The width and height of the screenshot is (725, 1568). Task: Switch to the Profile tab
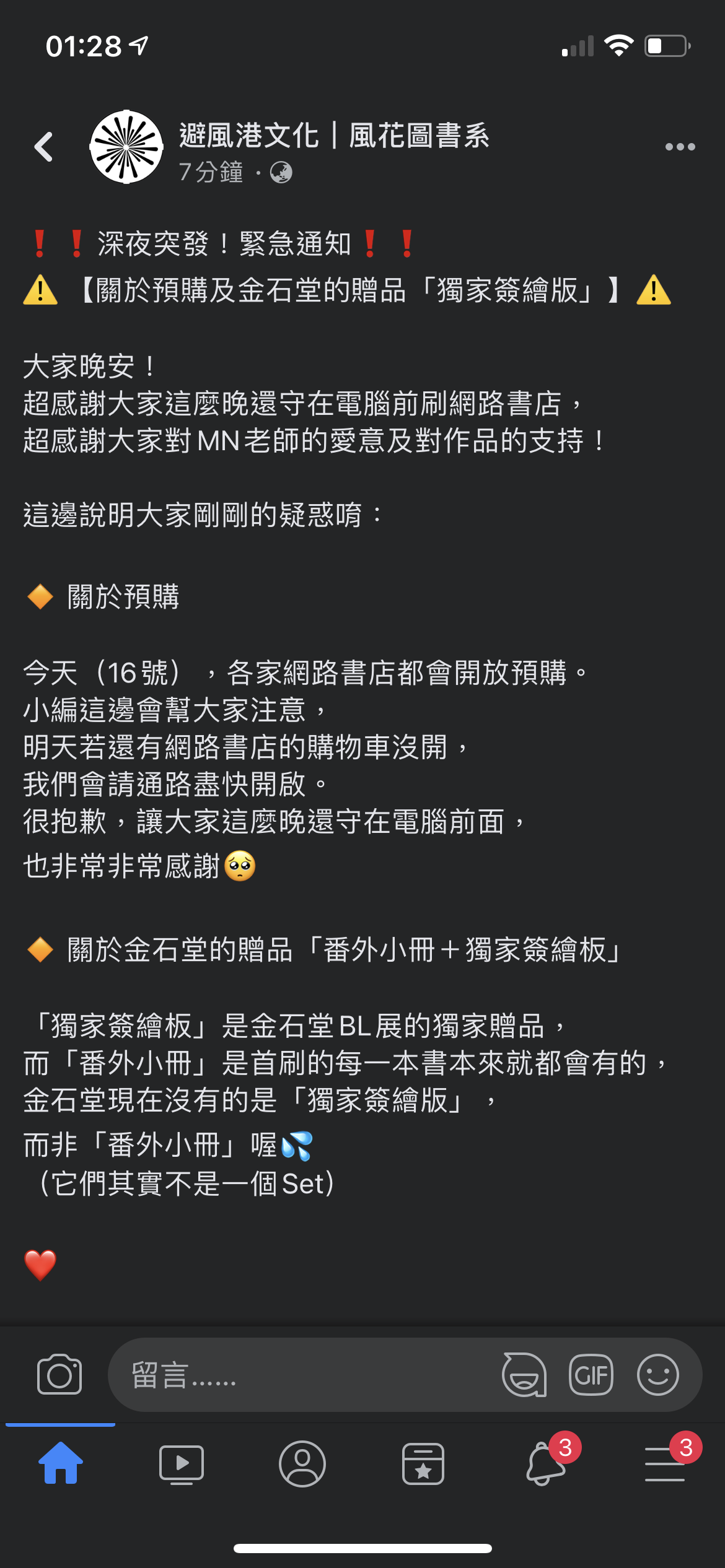point(302,1464)
